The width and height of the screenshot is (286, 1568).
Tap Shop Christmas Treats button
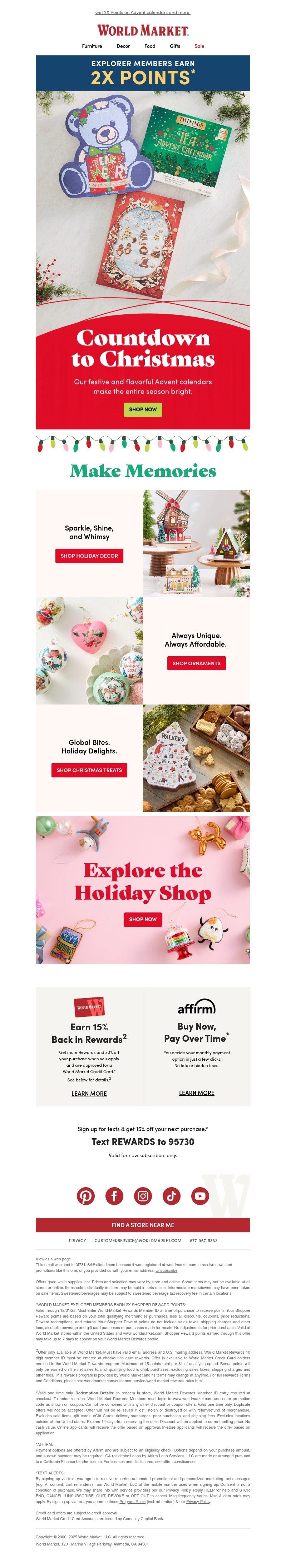(89, 770)
